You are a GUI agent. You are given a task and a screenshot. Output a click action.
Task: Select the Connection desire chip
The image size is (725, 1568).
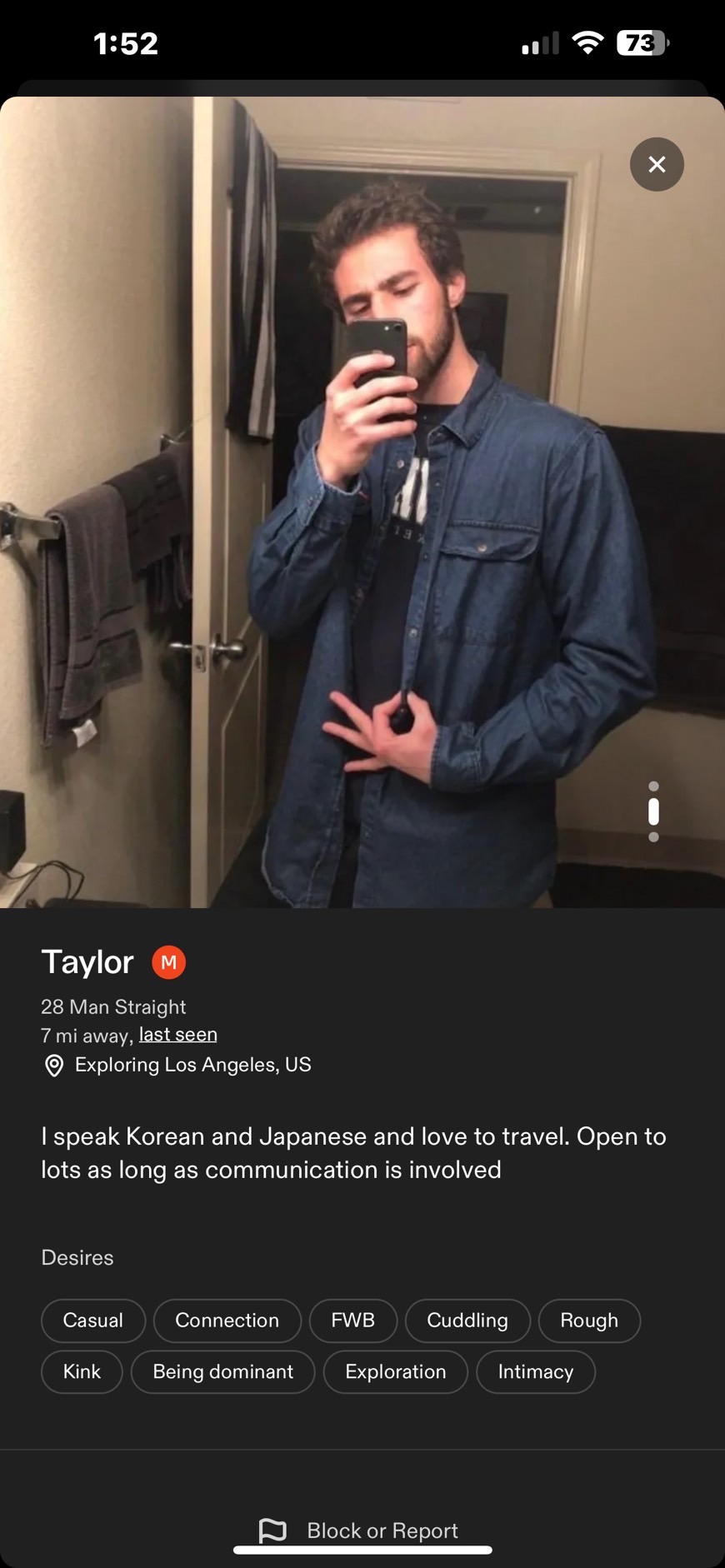tap(227, 1321)
